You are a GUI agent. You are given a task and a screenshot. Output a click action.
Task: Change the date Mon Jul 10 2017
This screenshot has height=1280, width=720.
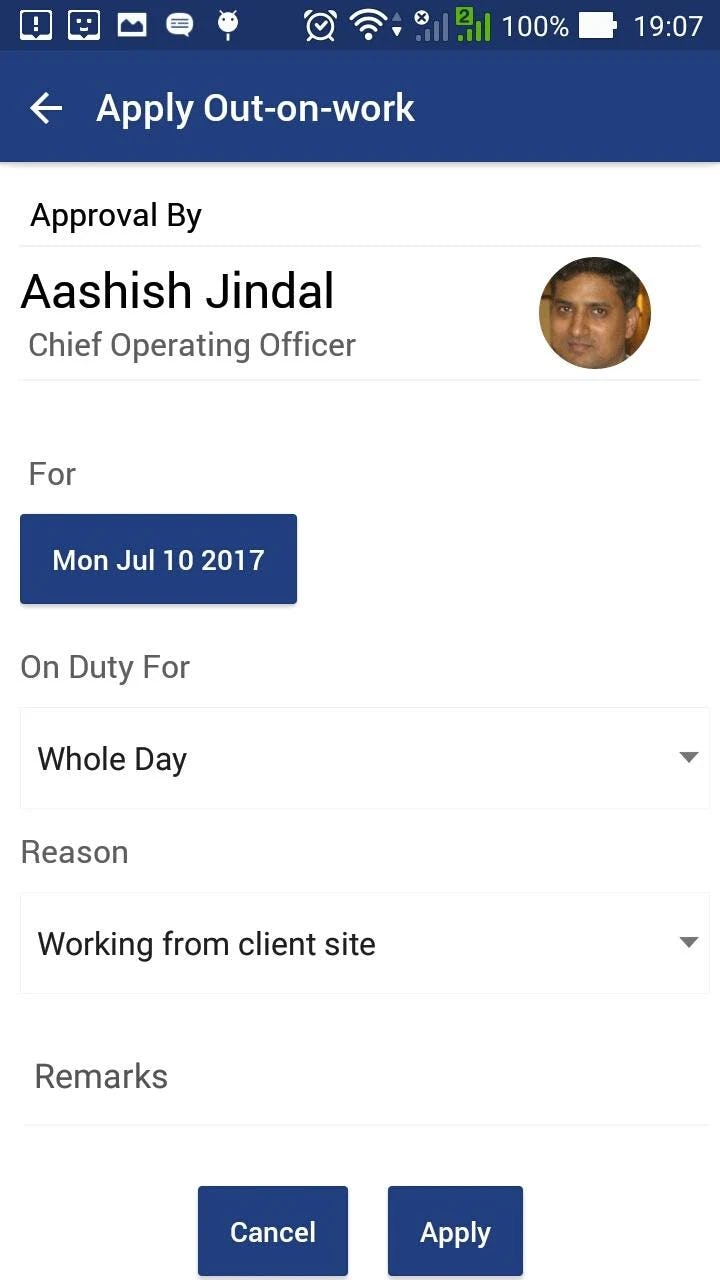tap(158, 559)
